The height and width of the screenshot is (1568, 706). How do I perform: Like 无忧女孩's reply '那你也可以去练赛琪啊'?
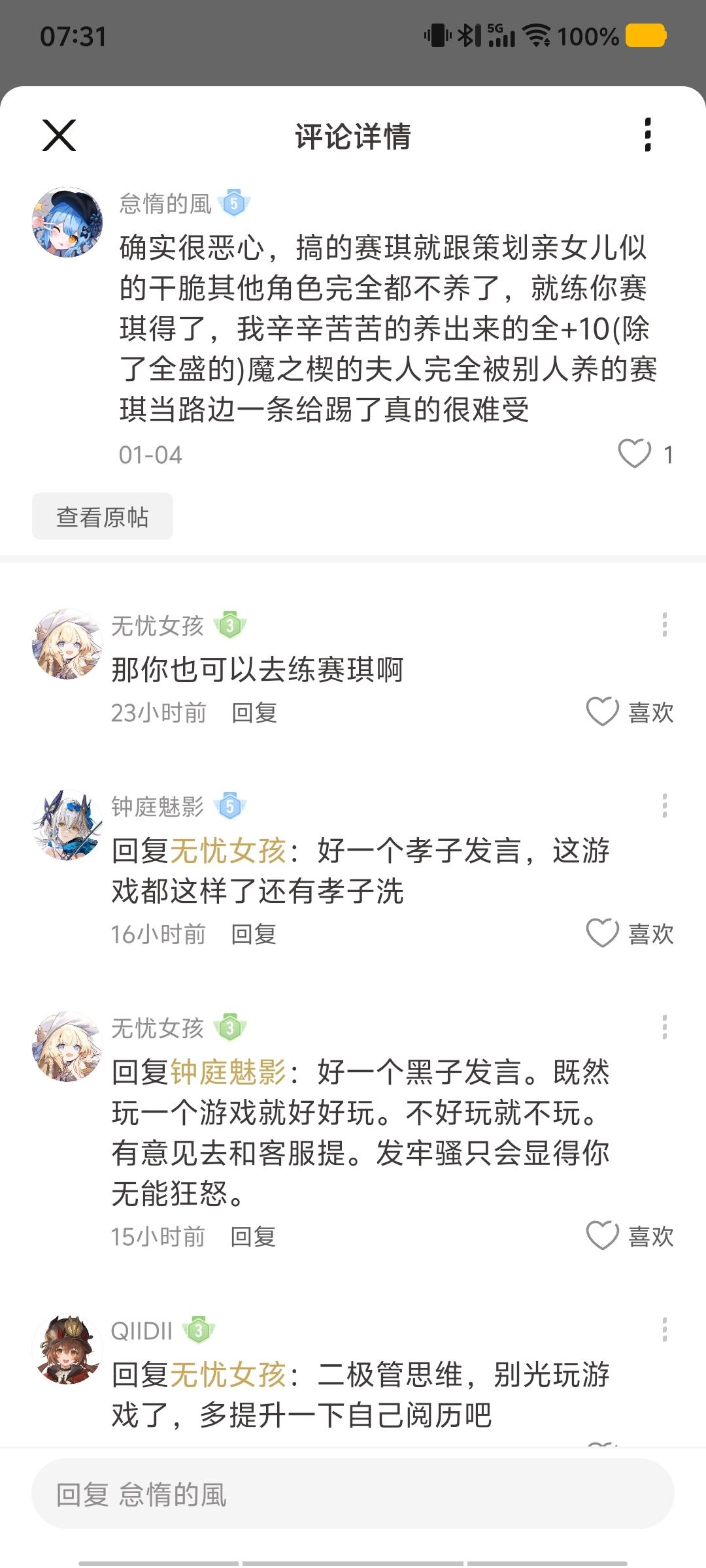click(x=603, y=712)
